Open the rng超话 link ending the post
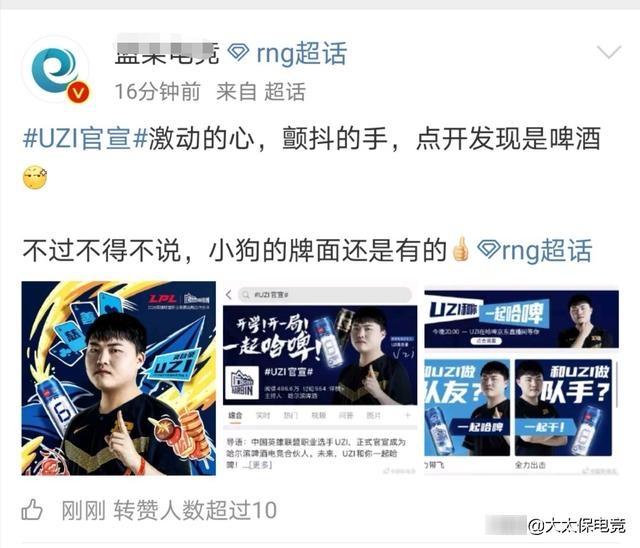 coord(534,249)
